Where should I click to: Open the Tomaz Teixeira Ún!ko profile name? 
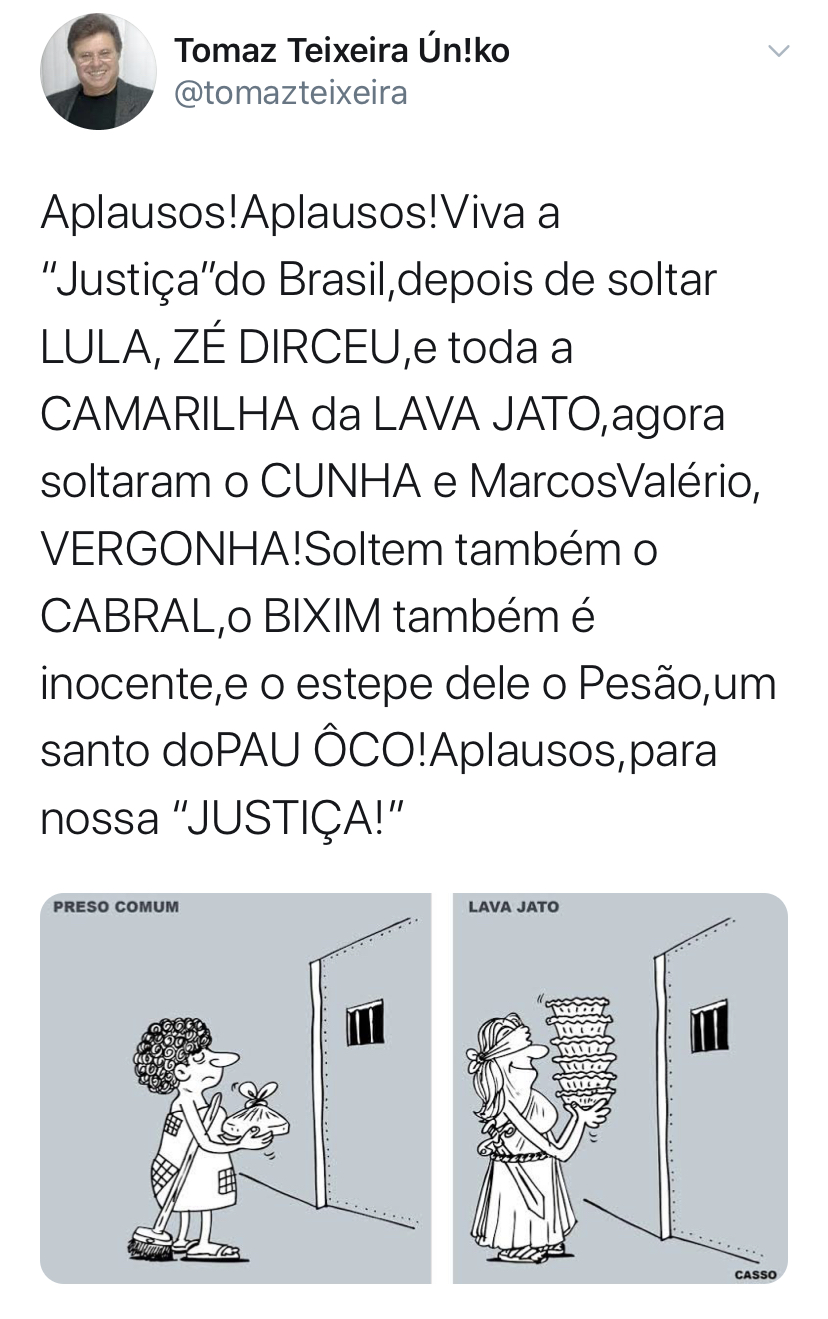pos(341,50)
